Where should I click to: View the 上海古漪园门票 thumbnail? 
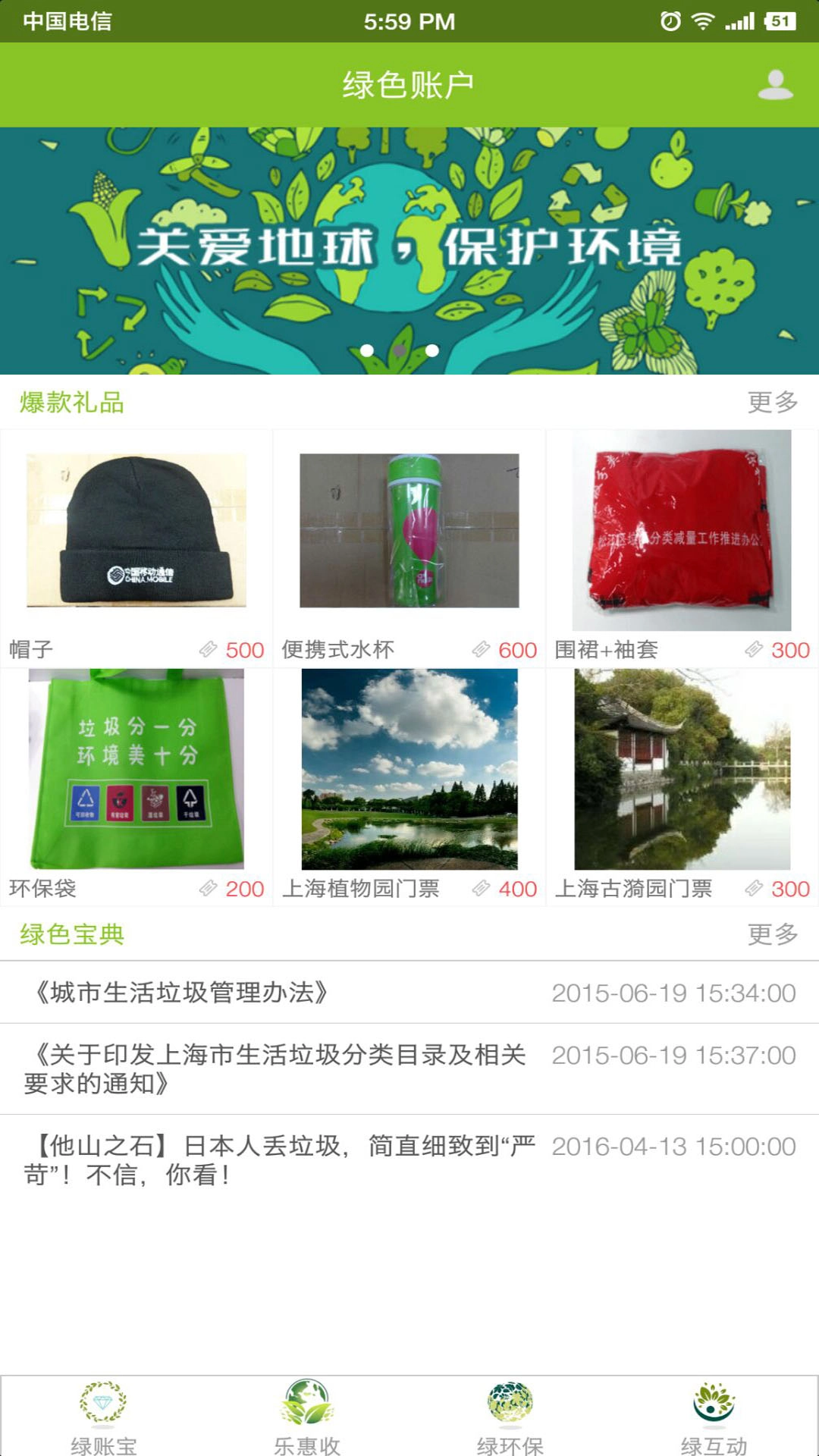[x=681, y=771]
